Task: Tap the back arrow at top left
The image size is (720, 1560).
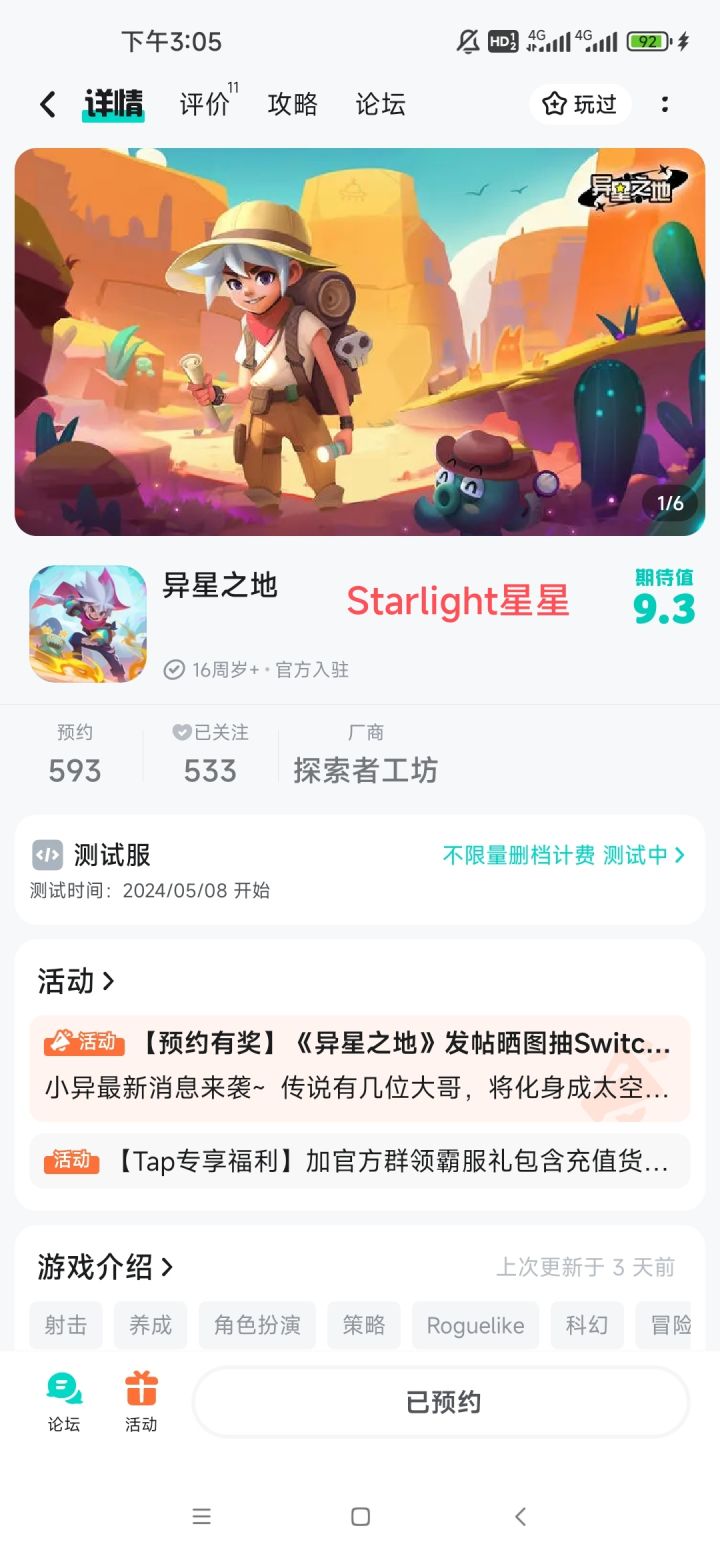Action: [46, 104]
